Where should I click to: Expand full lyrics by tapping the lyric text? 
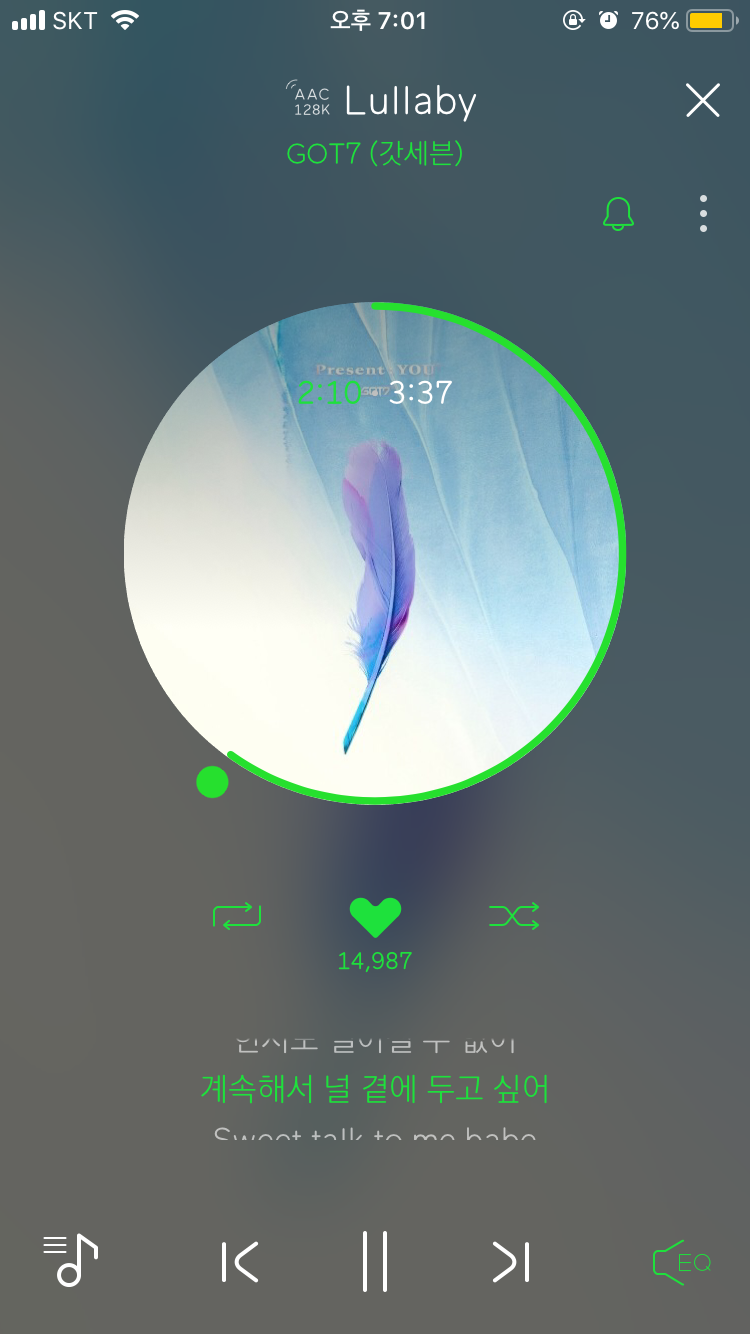coord(375,1087)
